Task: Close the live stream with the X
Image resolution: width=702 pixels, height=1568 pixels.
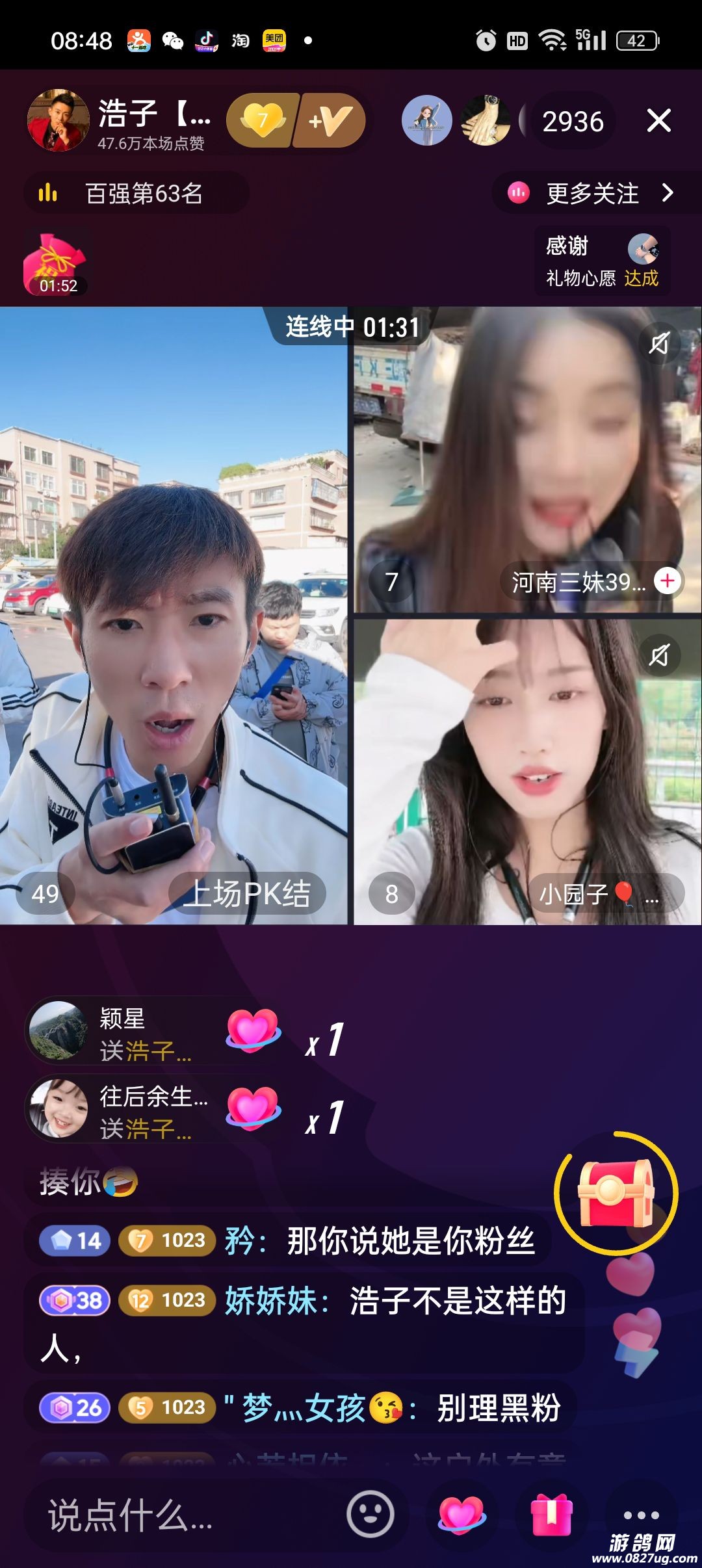Action: click(x=658, y=121)
